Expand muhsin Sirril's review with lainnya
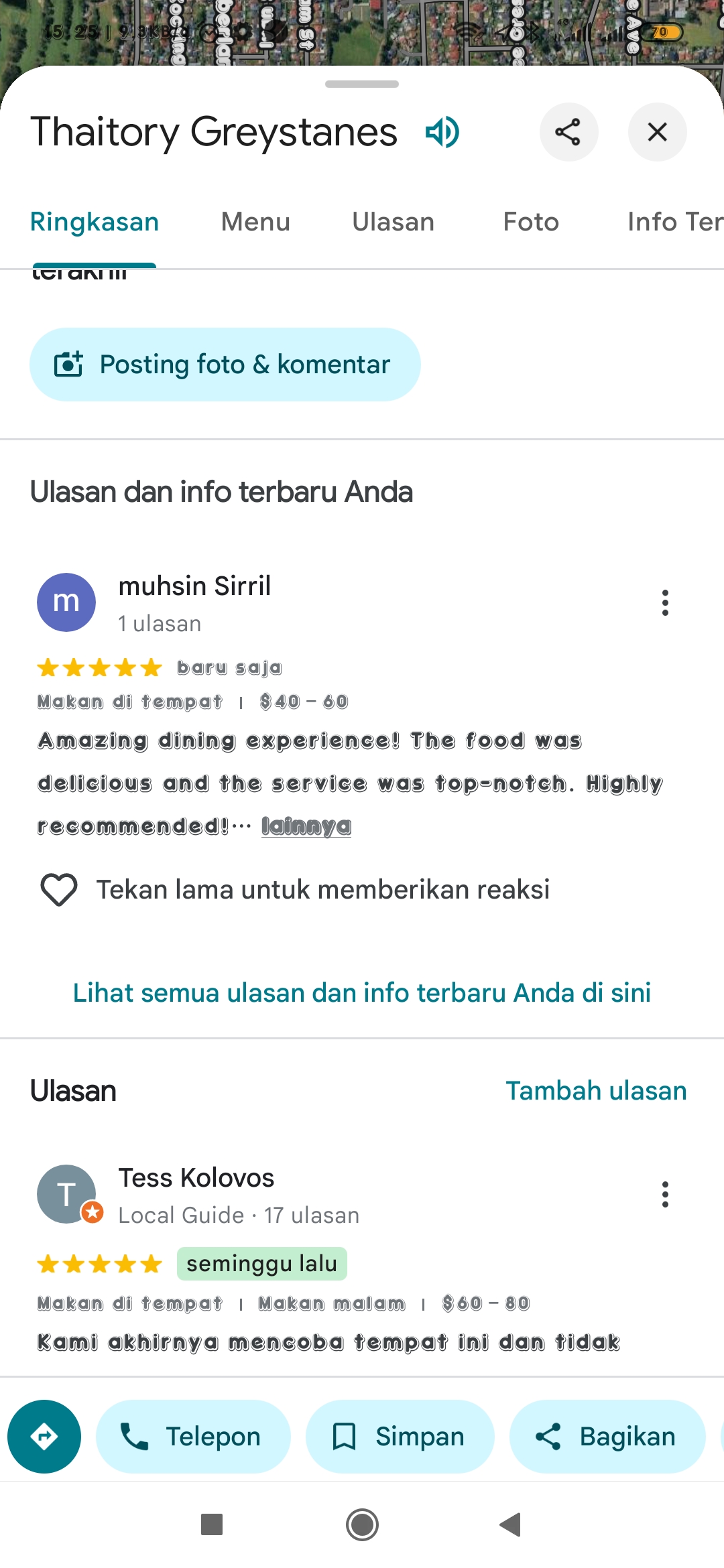Image resolution: width=724 pixels, height=1568 pixels. (306, 826)
